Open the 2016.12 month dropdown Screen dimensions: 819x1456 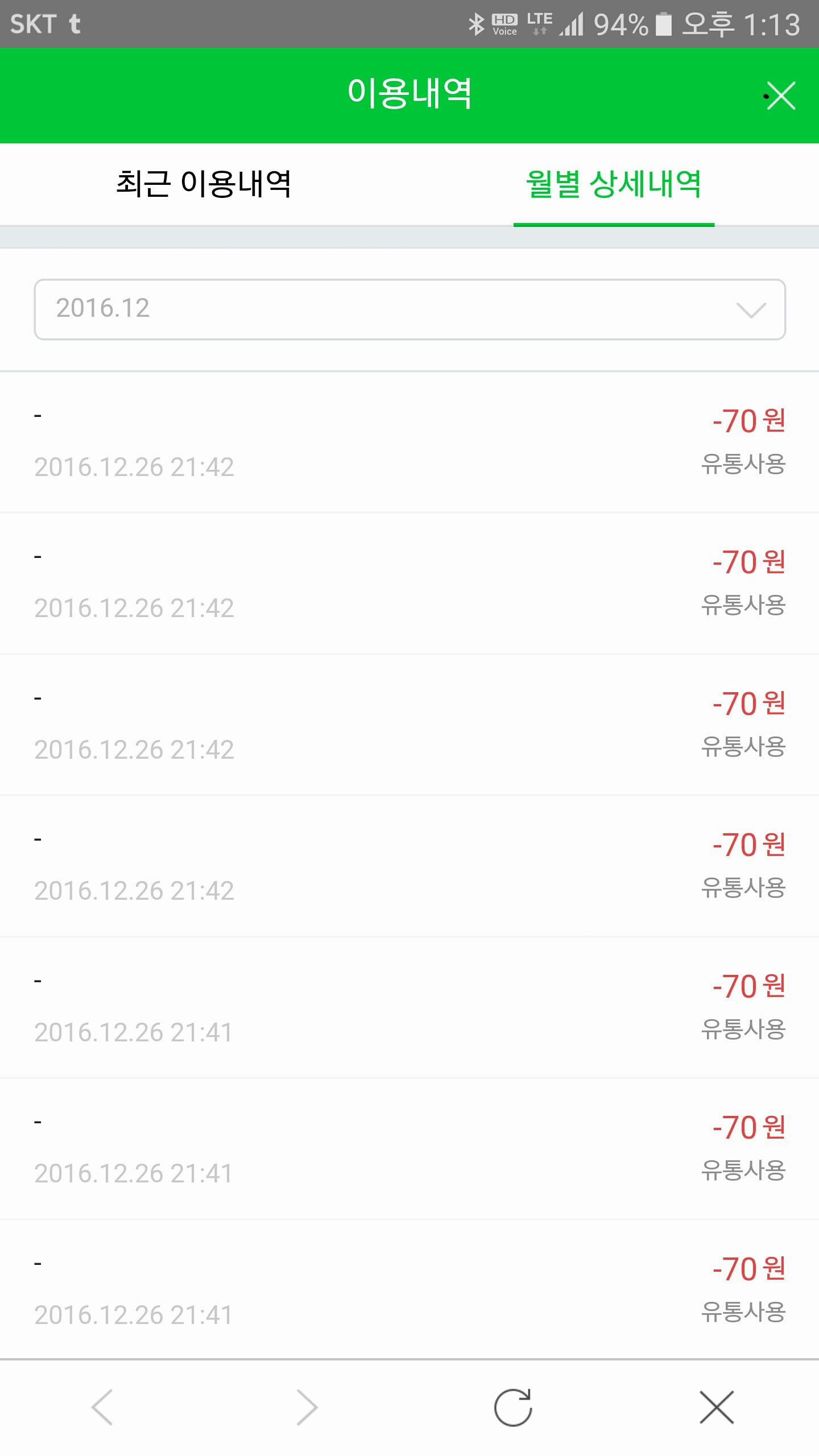(x=409, y=309)
